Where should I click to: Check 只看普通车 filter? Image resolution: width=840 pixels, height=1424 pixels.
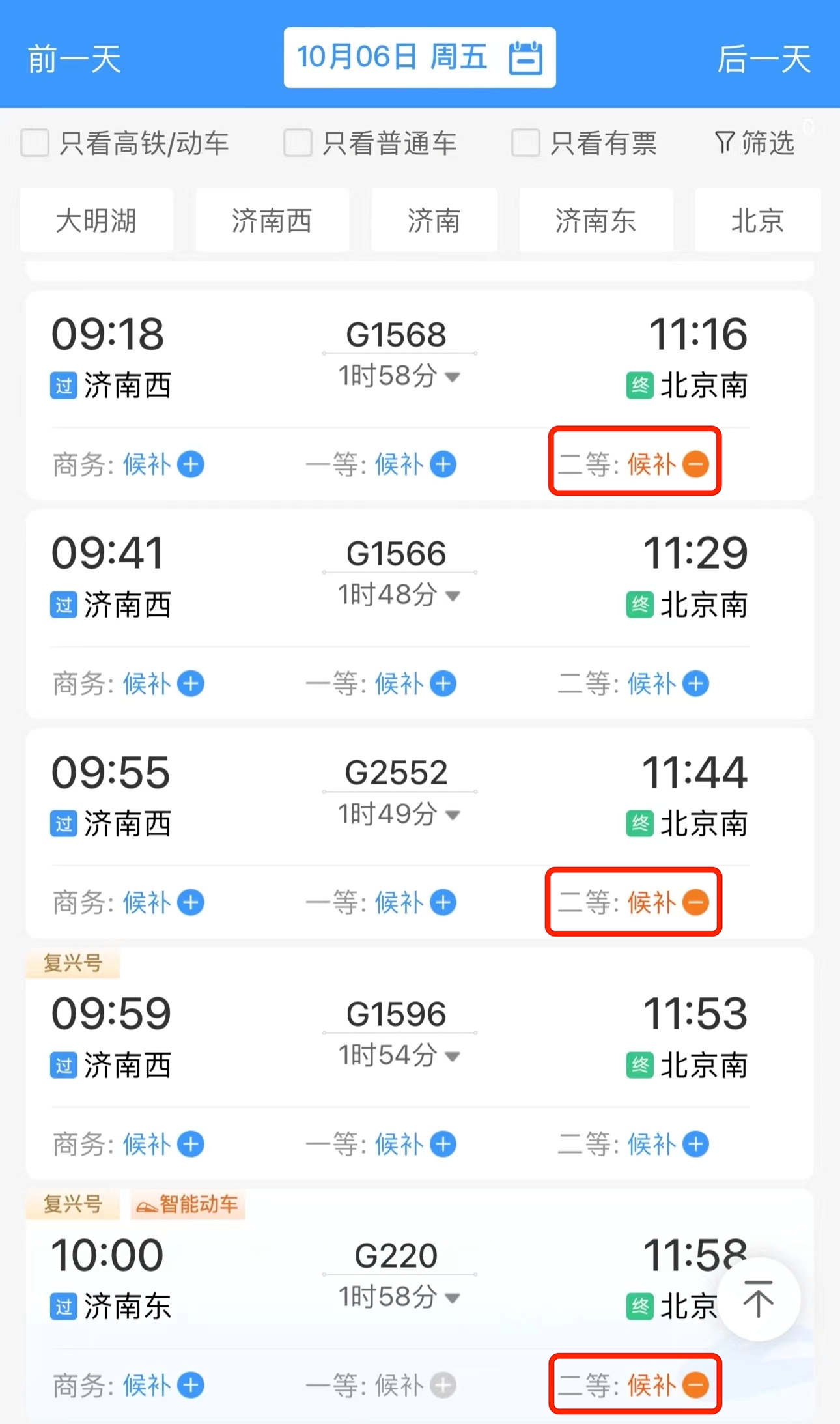(x=298, y=143)
